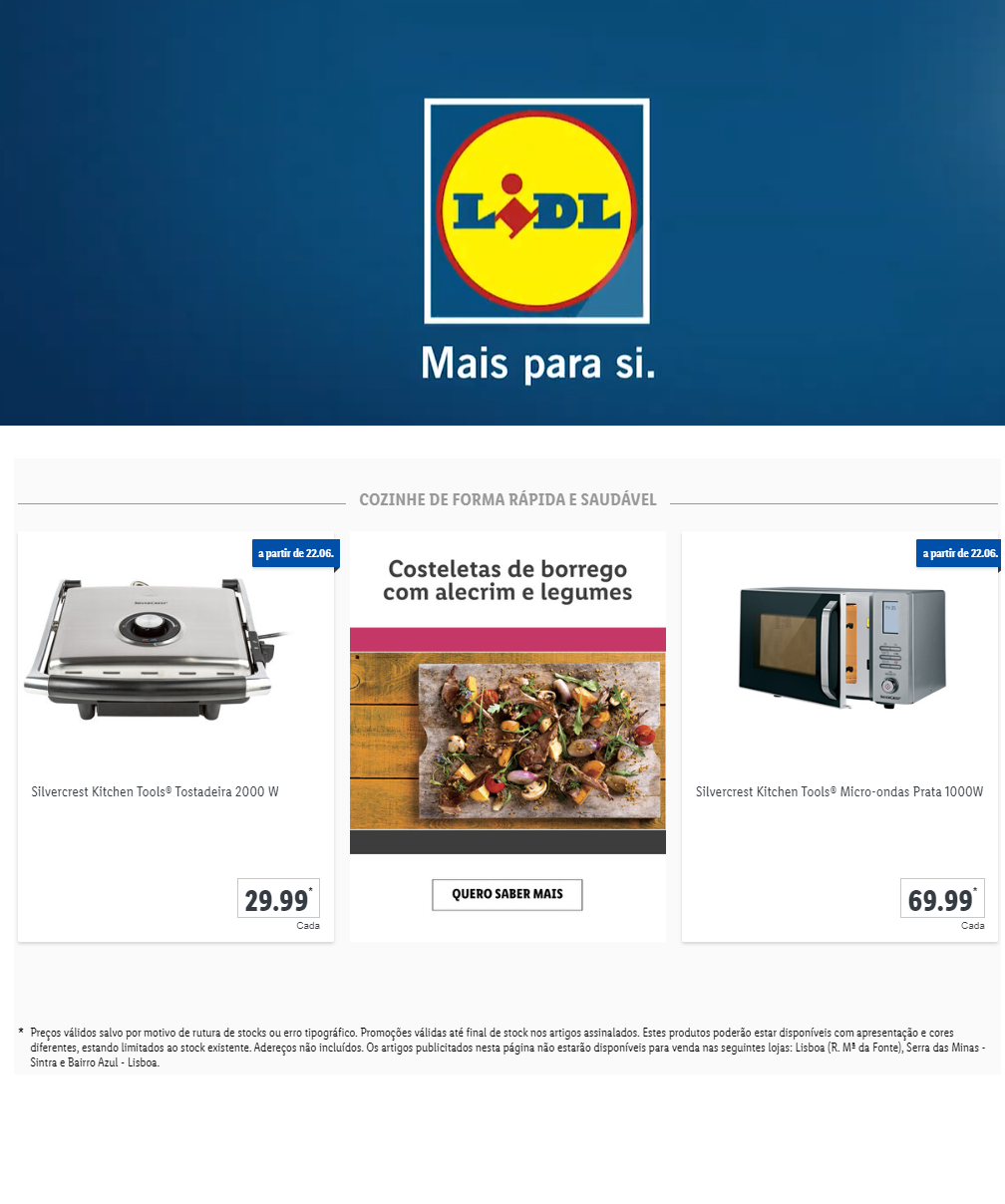Open the Costeletas de borrego recipe tile
Image resolution: width=1005 pixels, height=1204 pixels.
[507, 698]
